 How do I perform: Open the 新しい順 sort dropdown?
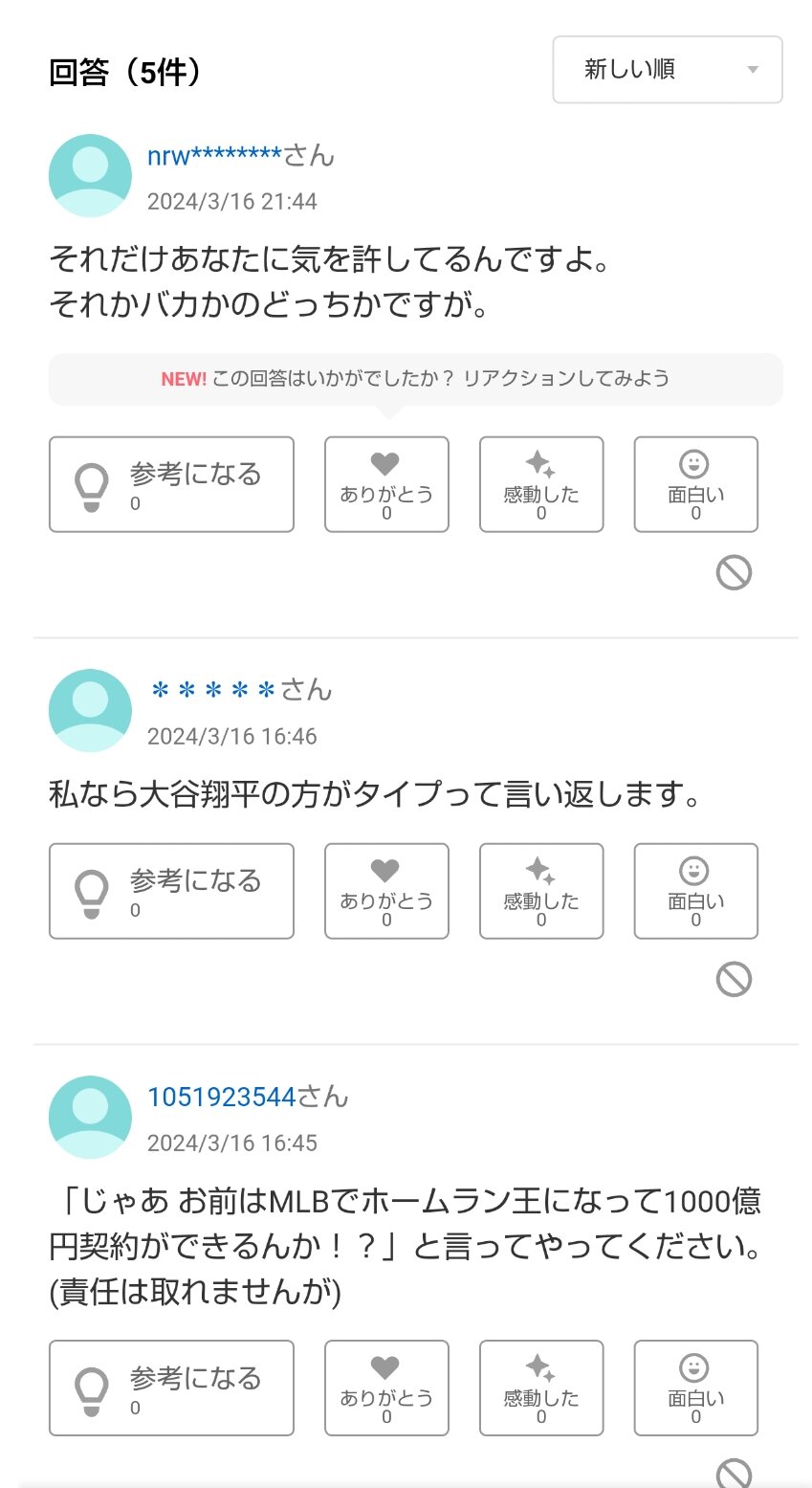pos(668,70)
